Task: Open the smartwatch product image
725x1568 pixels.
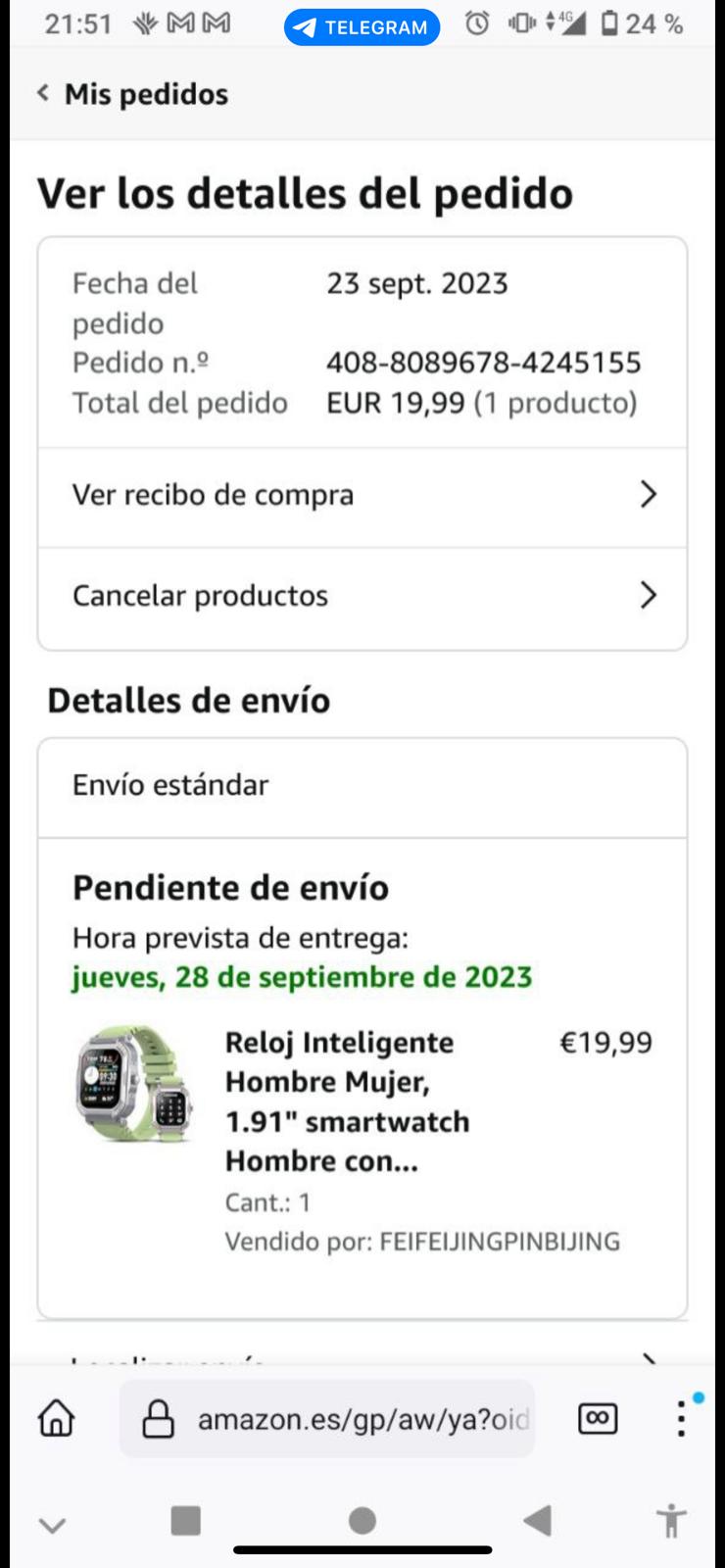Action: point(135,1084)
